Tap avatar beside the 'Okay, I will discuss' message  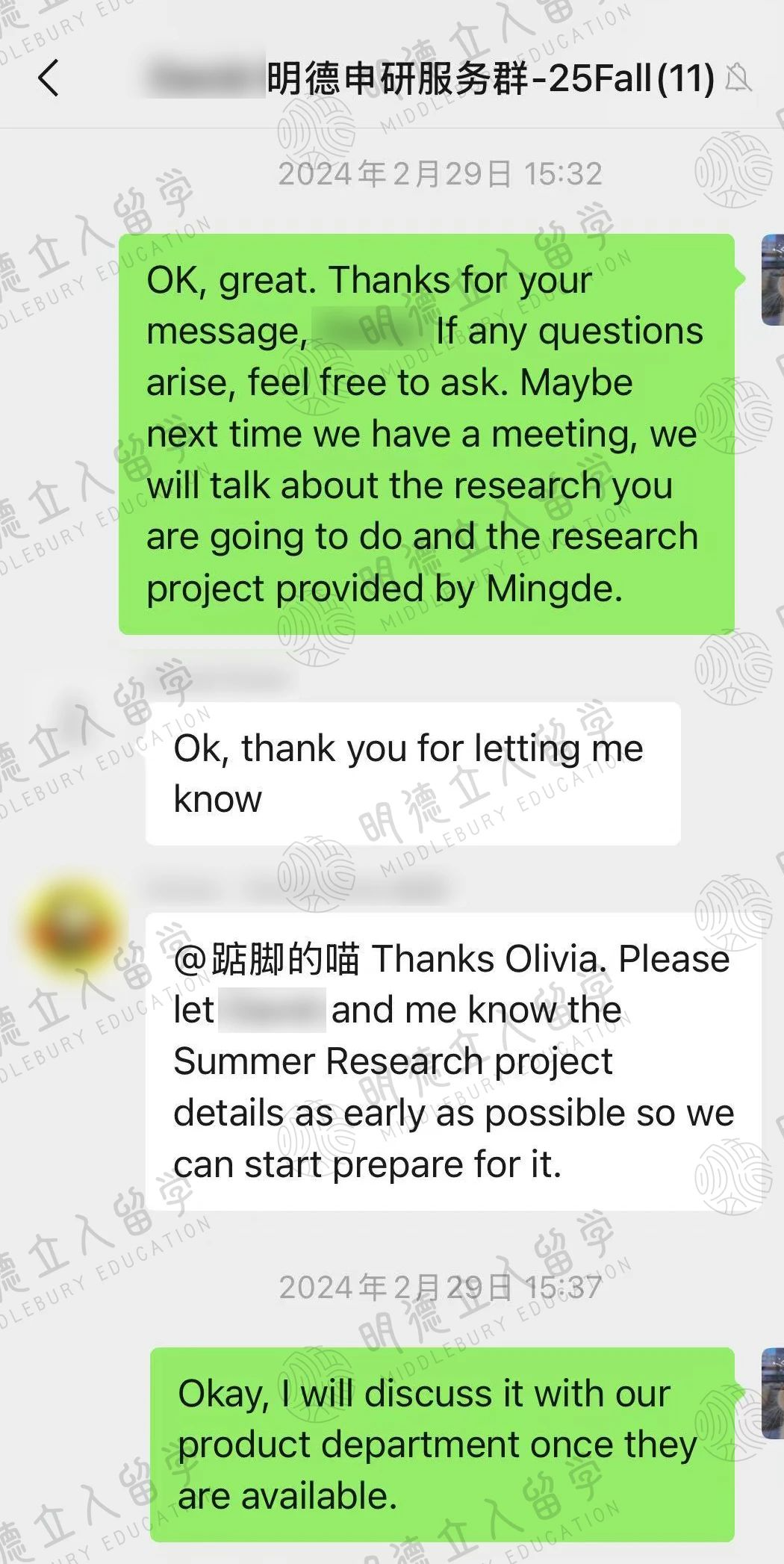click(x=772, y=1393)
